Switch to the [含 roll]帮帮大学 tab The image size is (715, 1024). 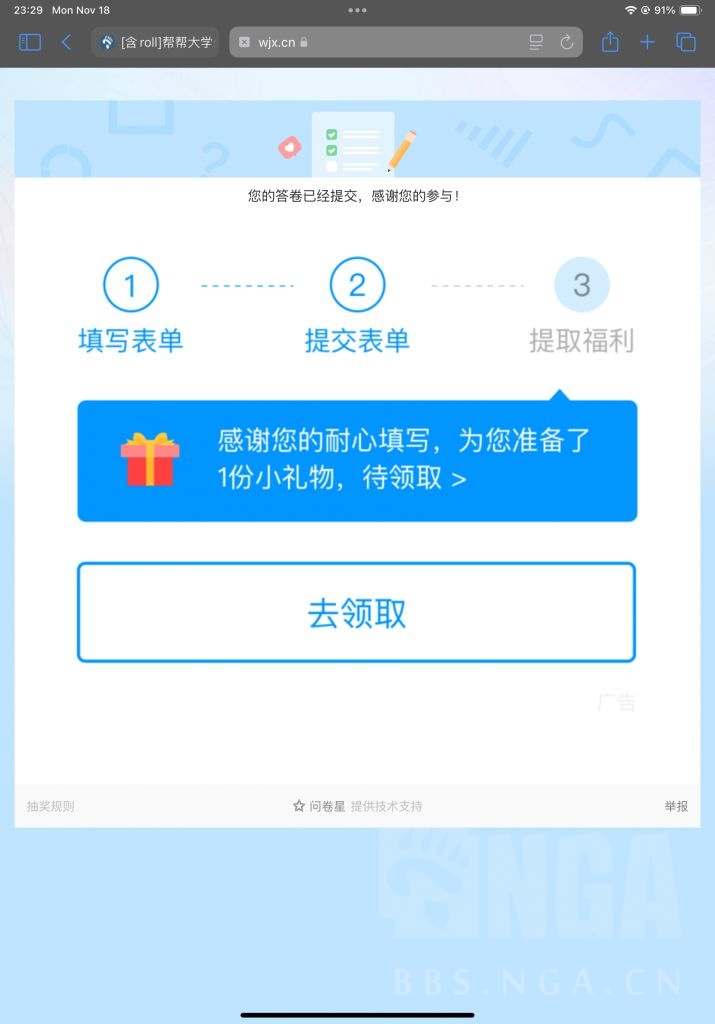[x=156, y=42]
